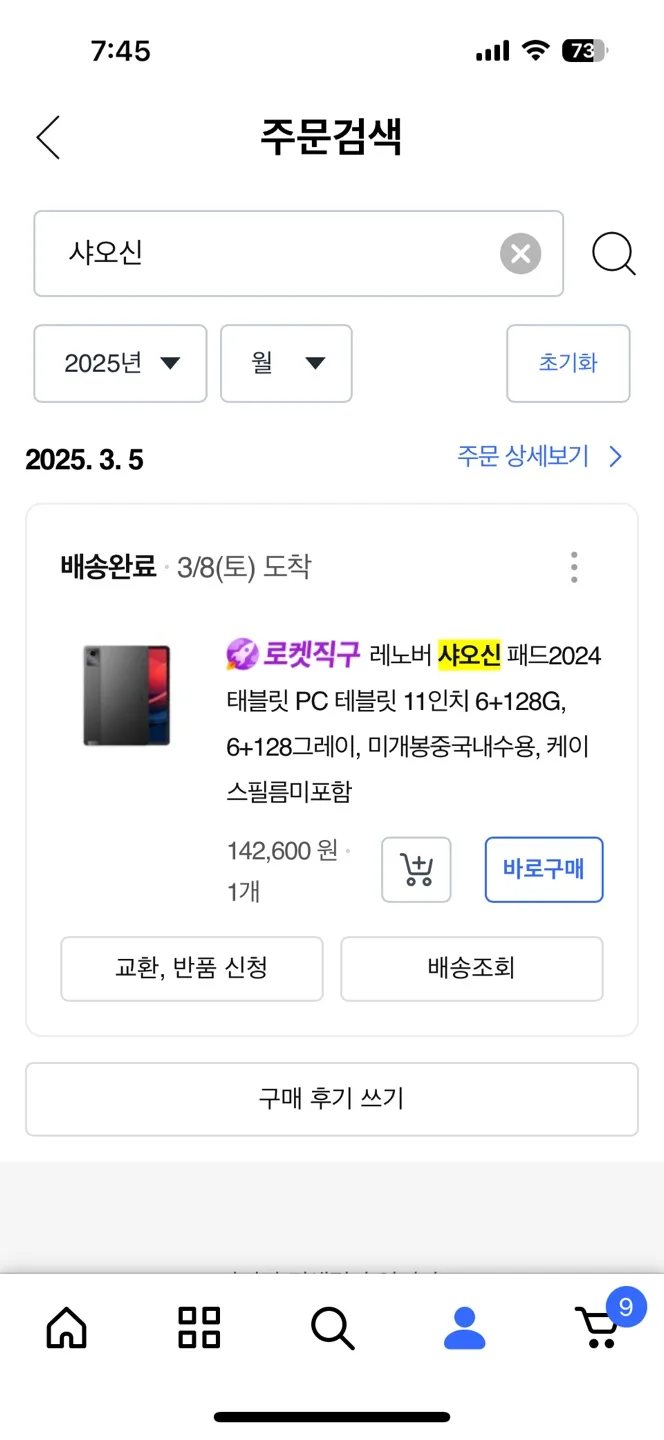Open the category grid tab
664x1440 pixels.
pyautogui.click(x=199, y=1327)
